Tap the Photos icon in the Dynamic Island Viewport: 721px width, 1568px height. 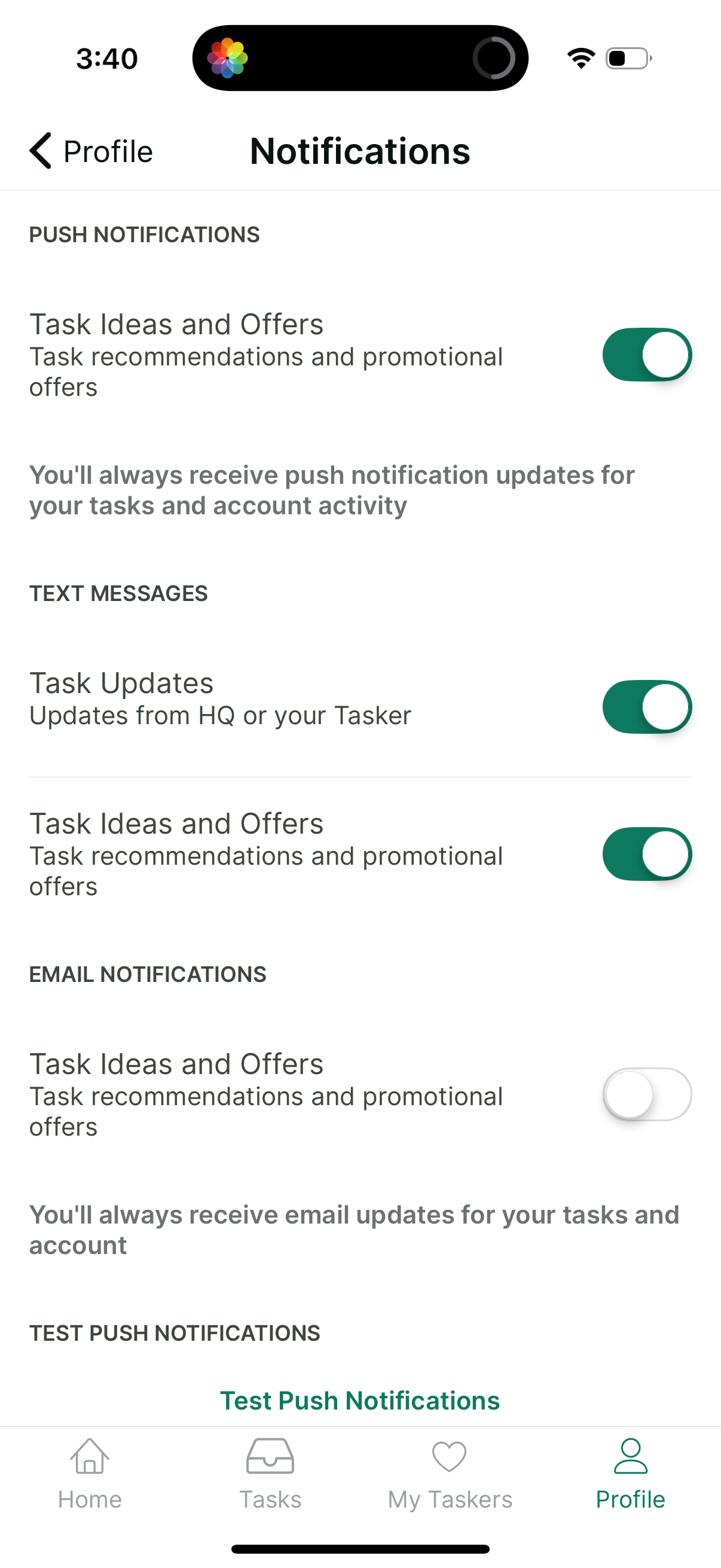228,57
